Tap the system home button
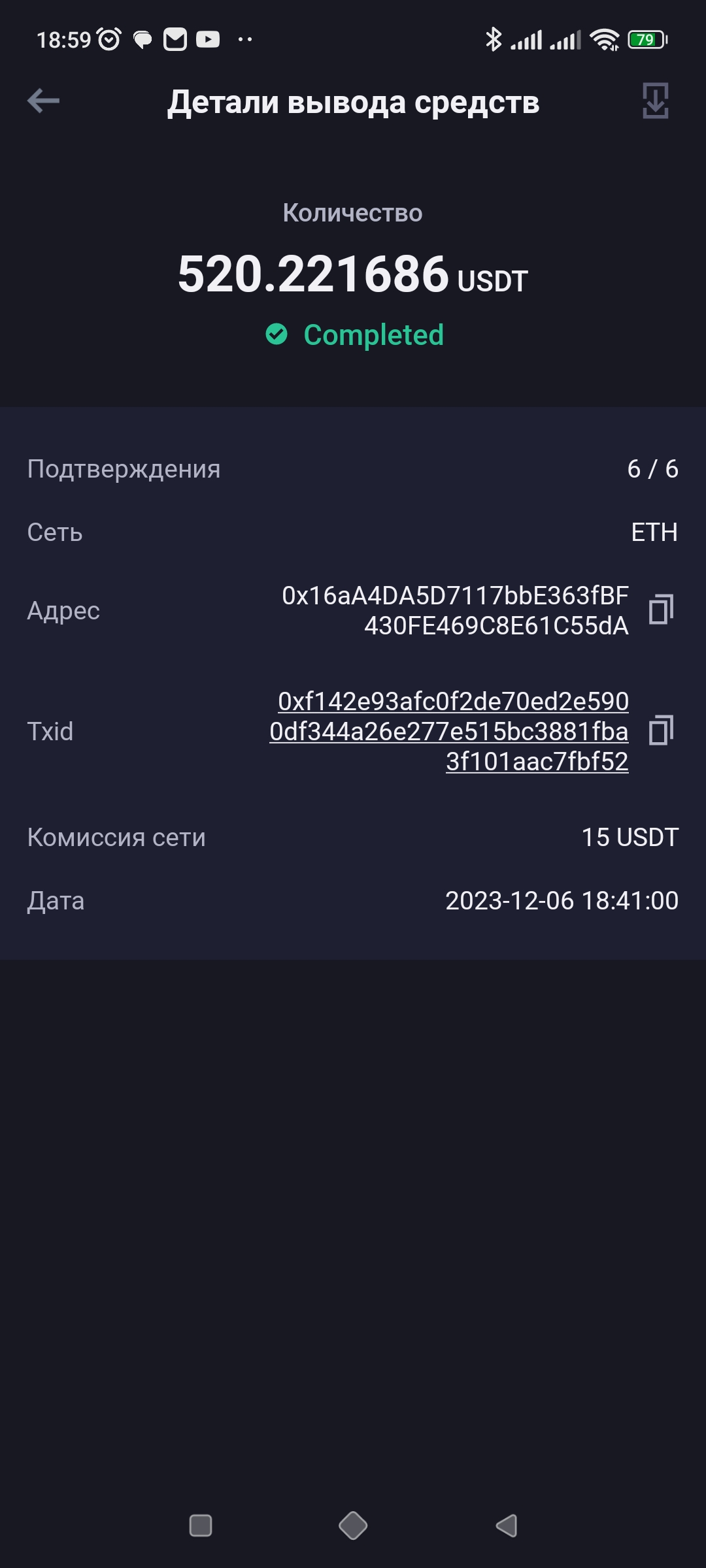706x1568 pixels. (x=353, y=1526)
